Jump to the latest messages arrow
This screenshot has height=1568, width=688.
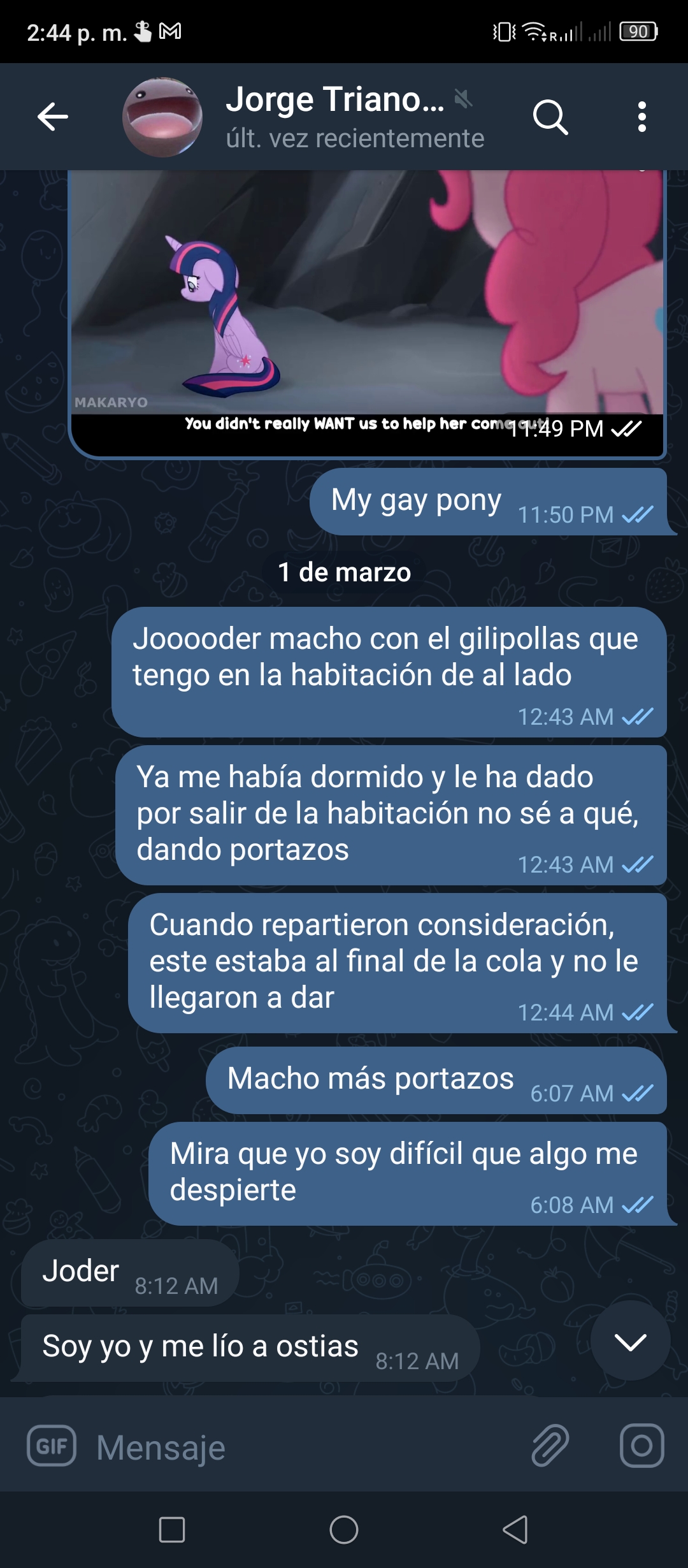[x=630, y=1340]
